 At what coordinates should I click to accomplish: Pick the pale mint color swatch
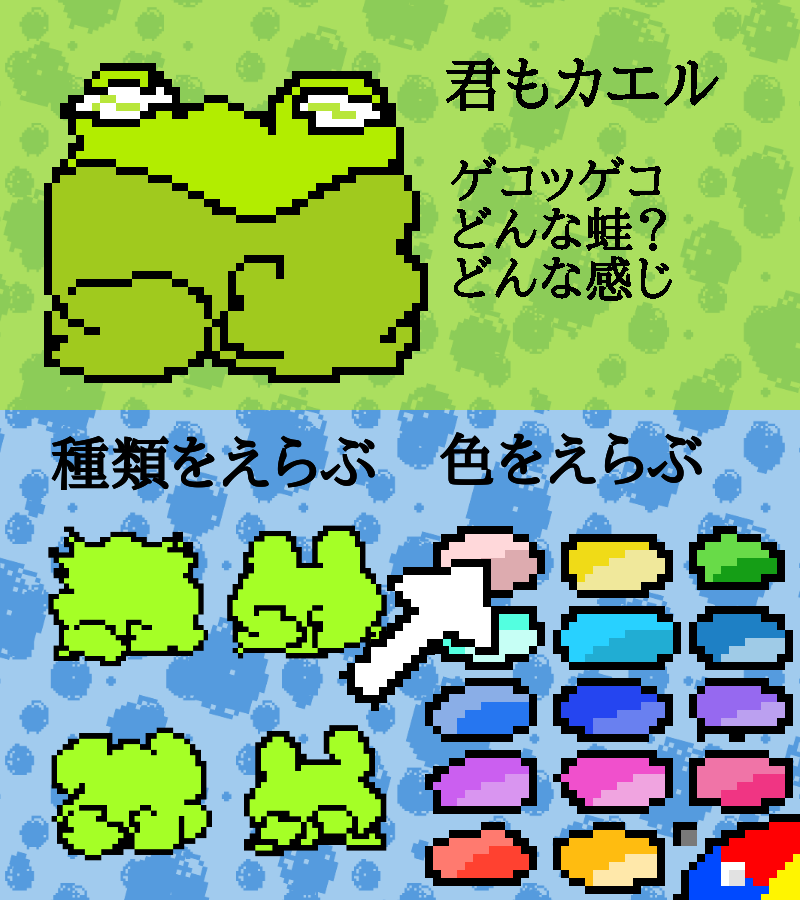point(520,632)
